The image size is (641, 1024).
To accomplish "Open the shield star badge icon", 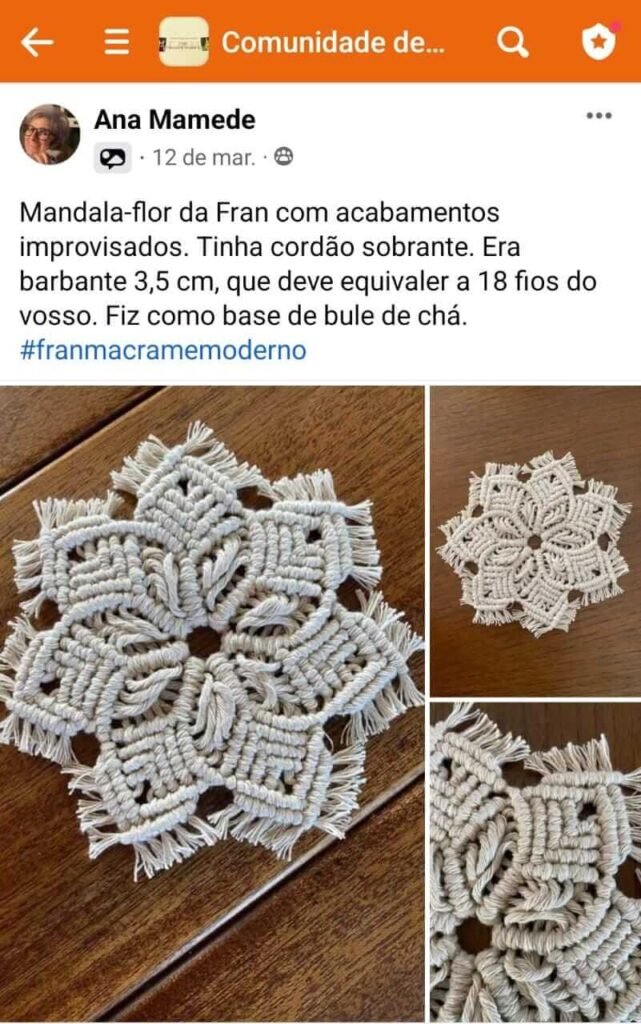I will [598, 42].
